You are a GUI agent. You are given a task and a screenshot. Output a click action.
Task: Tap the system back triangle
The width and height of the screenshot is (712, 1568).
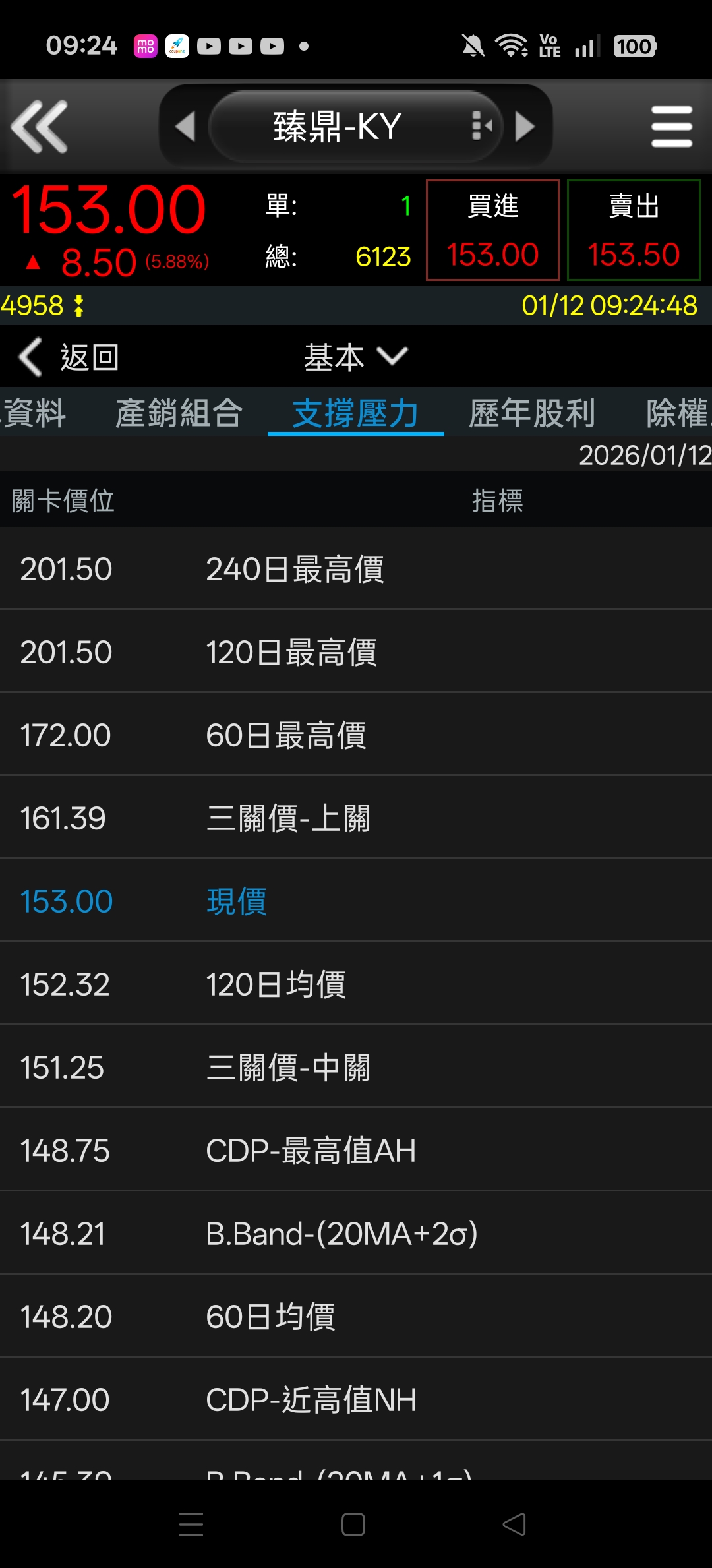click(514, 1524)
